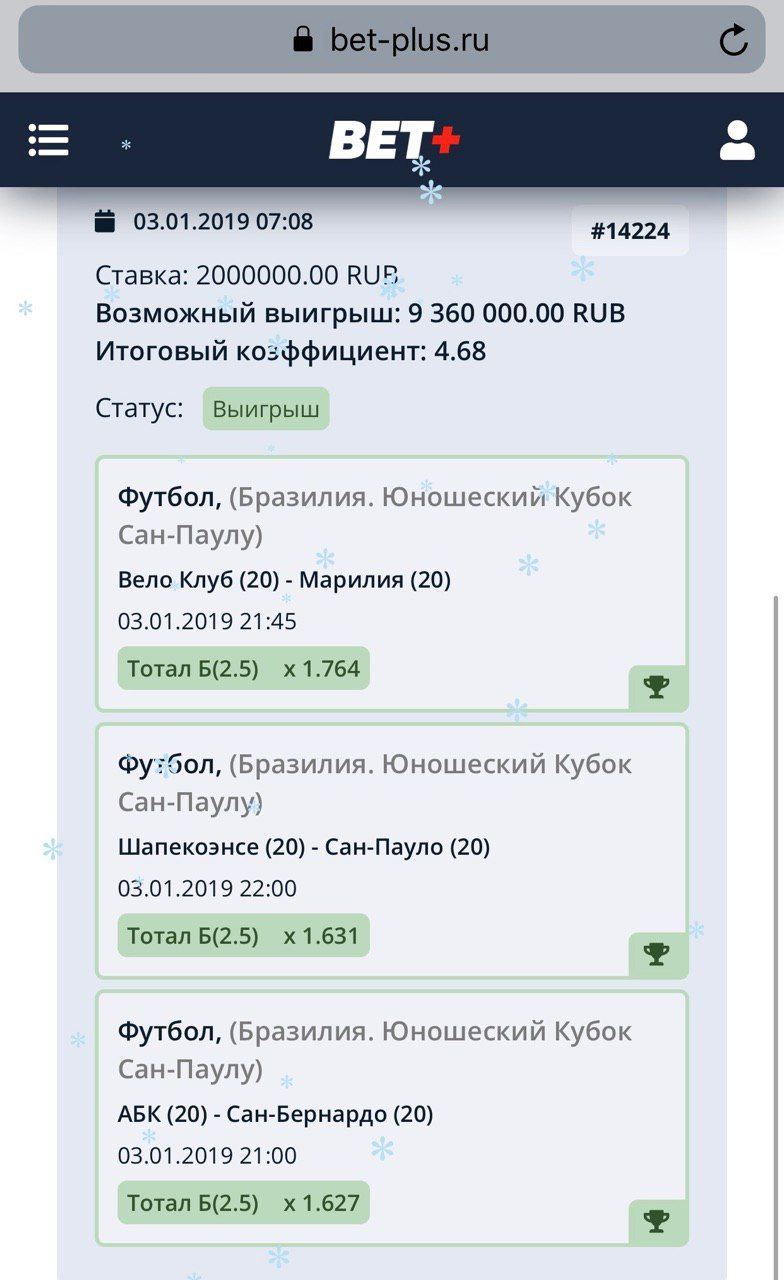Open the Вело Клуб - Марилия bet card

pyautogui.click(x=391, y=583)
